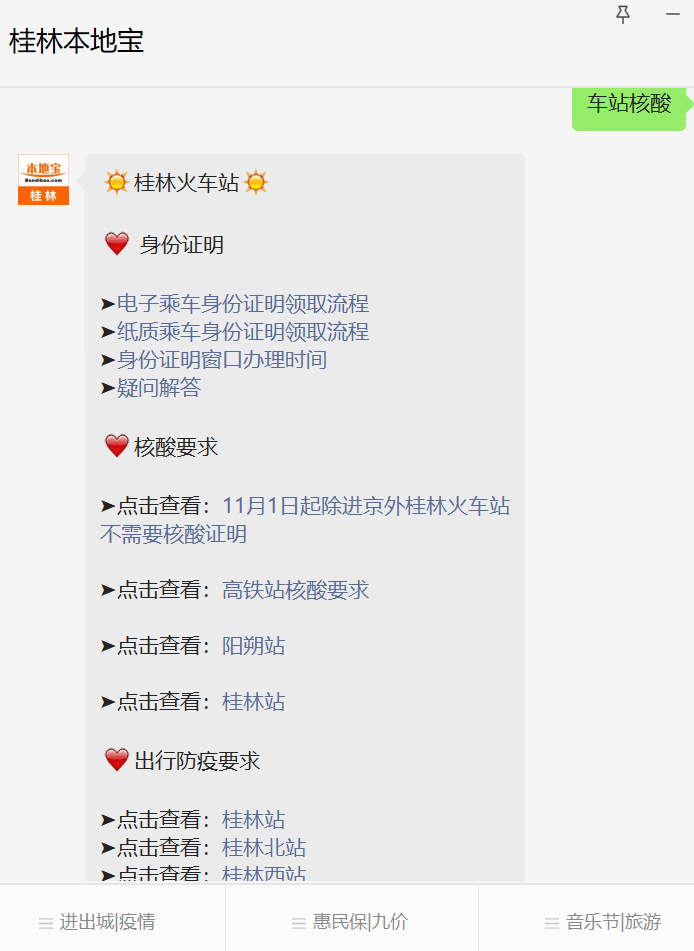Image resolution: width=694 pixels, height=951 pixels.
Task: Tap the 桂林本地宝 account avatar
Action: point(43,180)
